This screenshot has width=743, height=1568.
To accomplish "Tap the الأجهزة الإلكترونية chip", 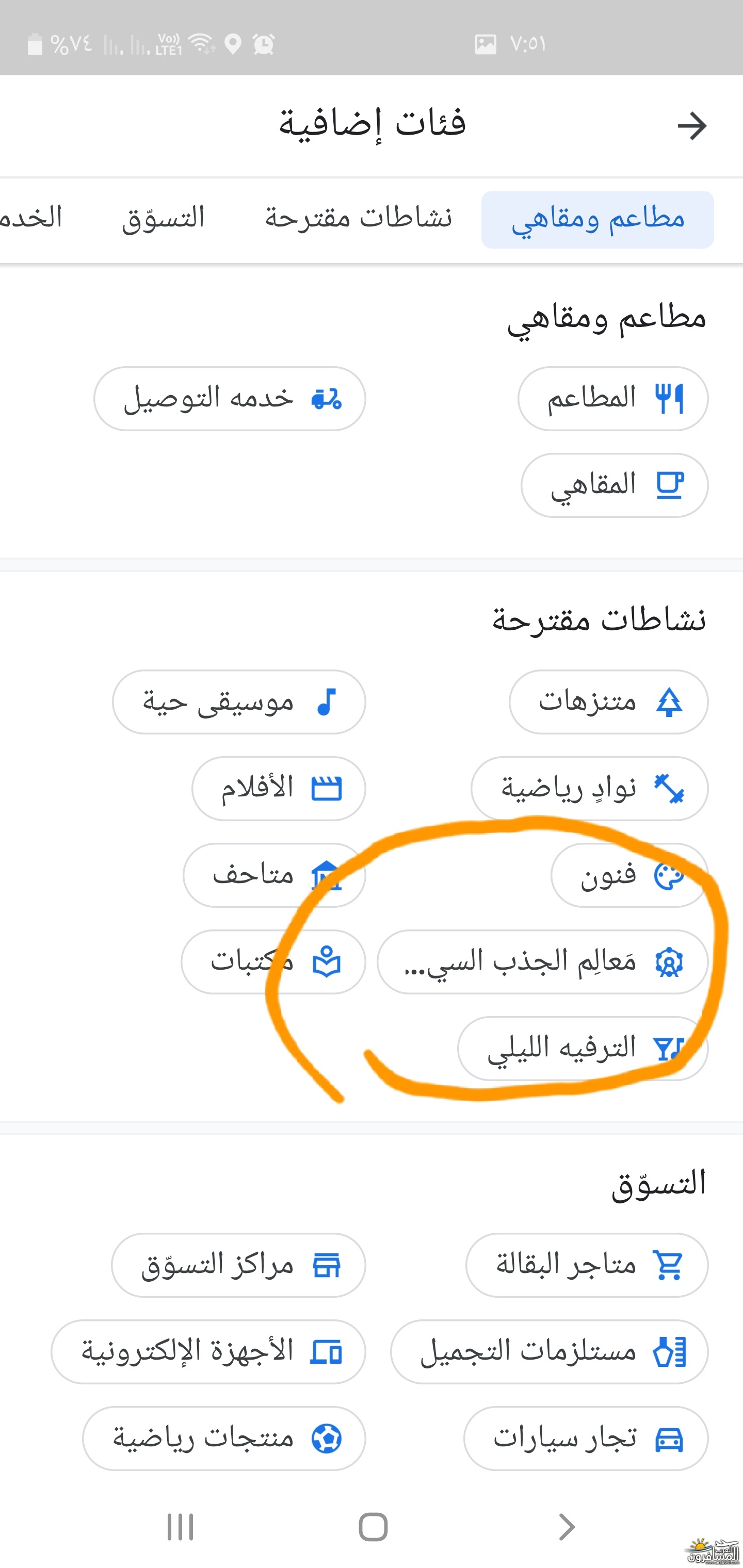I will click(x=208, y=1351).
